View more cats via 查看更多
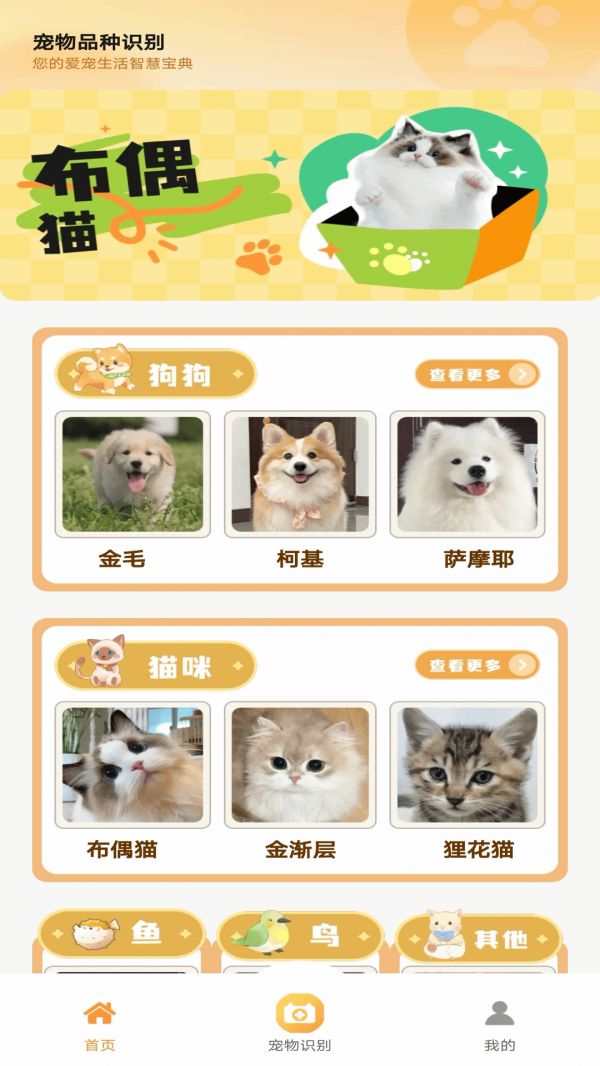This screenshot has width=600, height=1066. tap(477, 665)
